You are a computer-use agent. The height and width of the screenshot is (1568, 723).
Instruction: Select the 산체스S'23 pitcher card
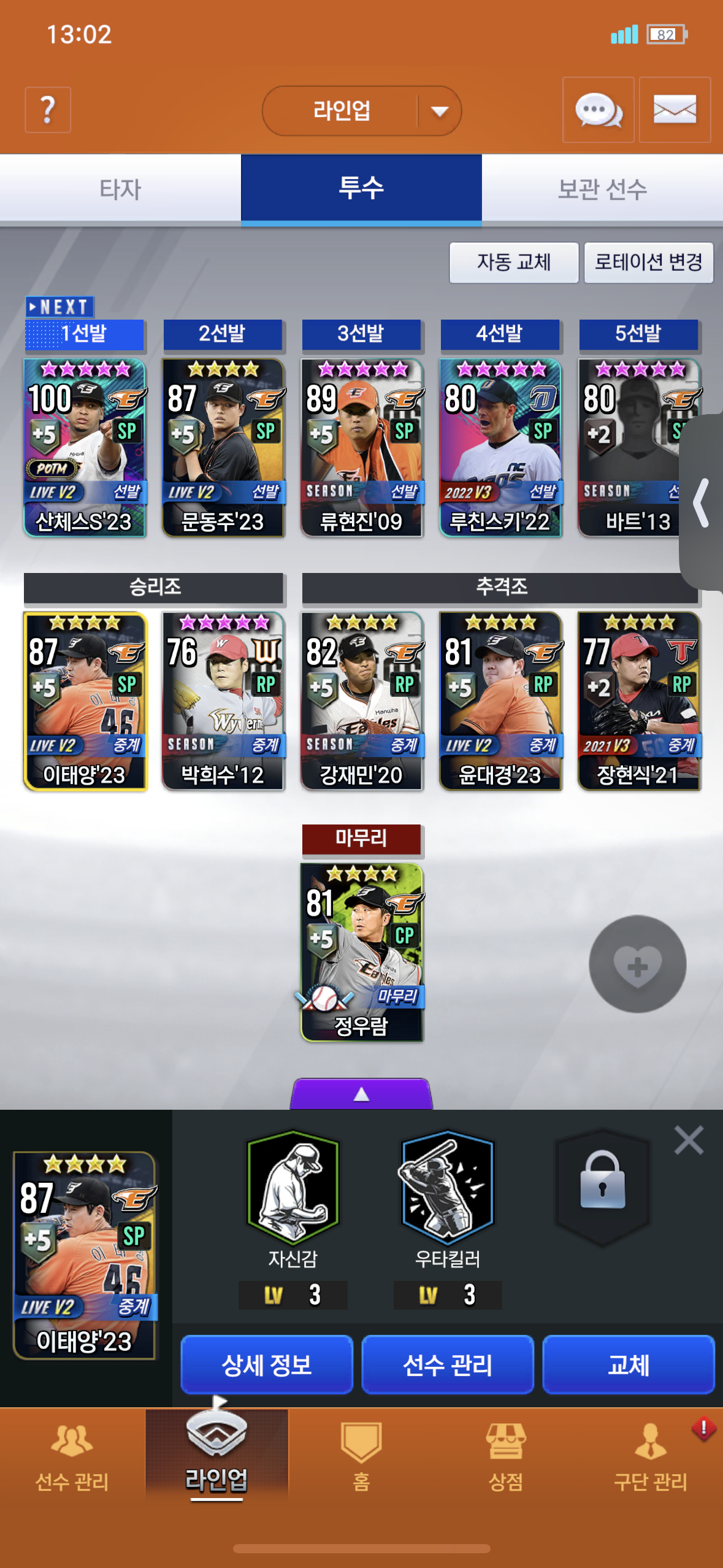[x=85, y=448]
